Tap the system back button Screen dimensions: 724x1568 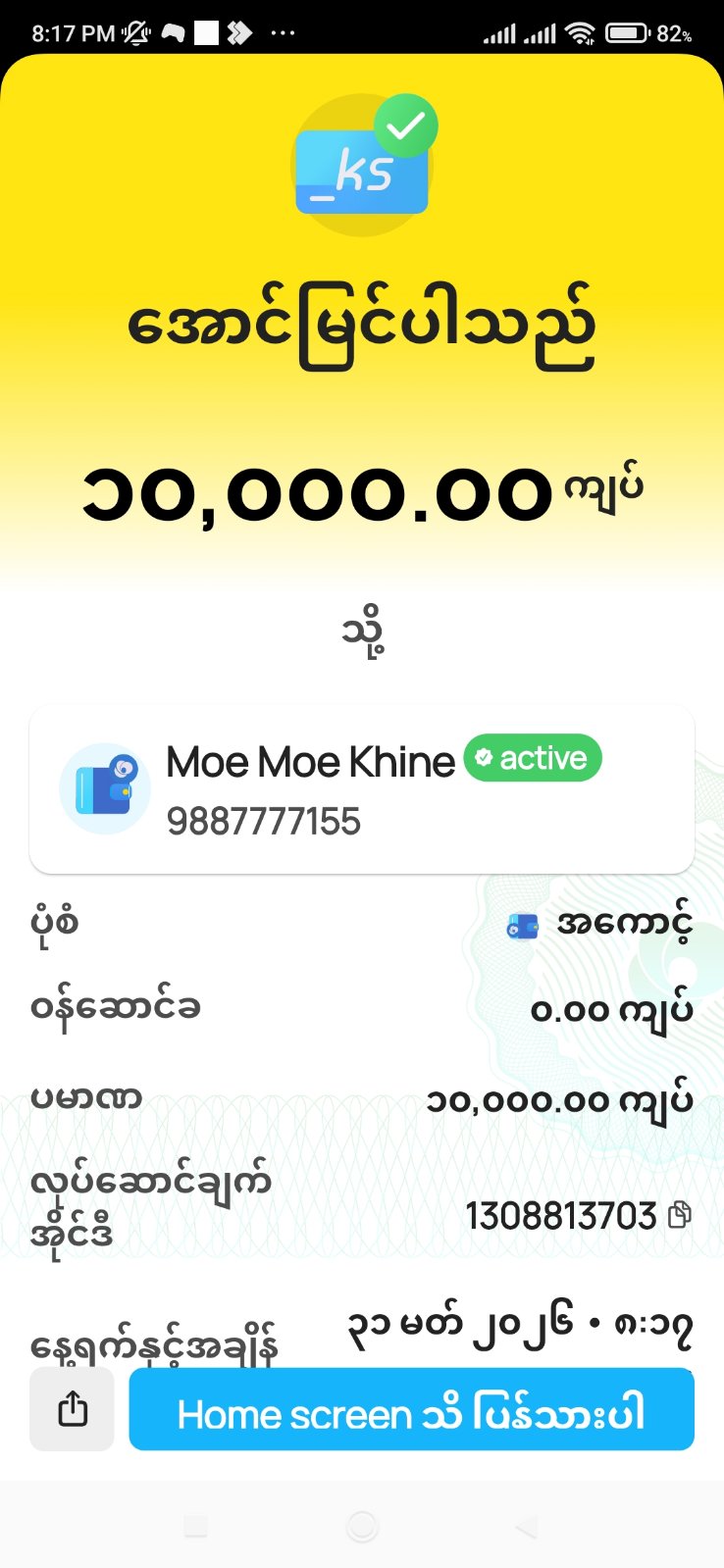[x=527, y=1526]
